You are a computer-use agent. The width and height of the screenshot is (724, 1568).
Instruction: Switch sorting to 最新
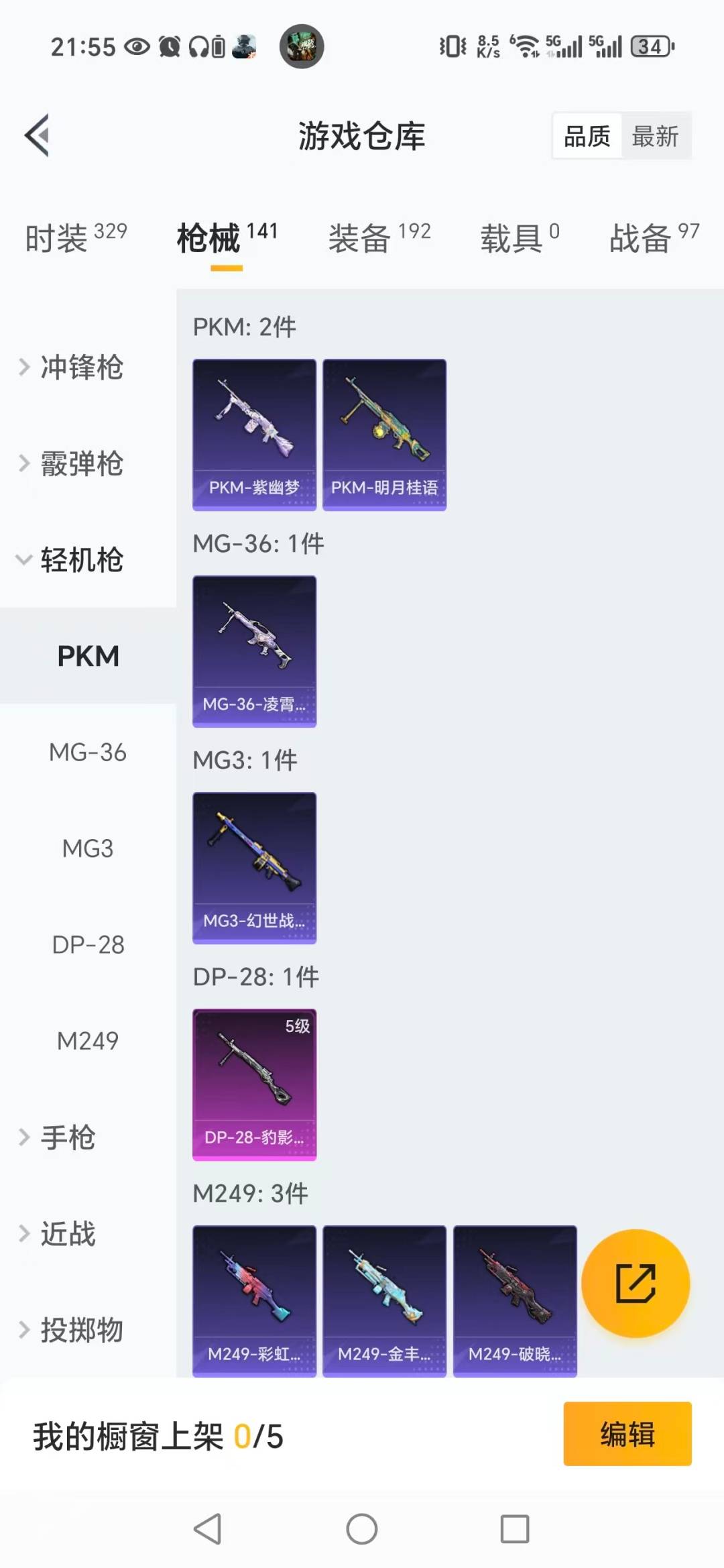(x=655, y=135)
